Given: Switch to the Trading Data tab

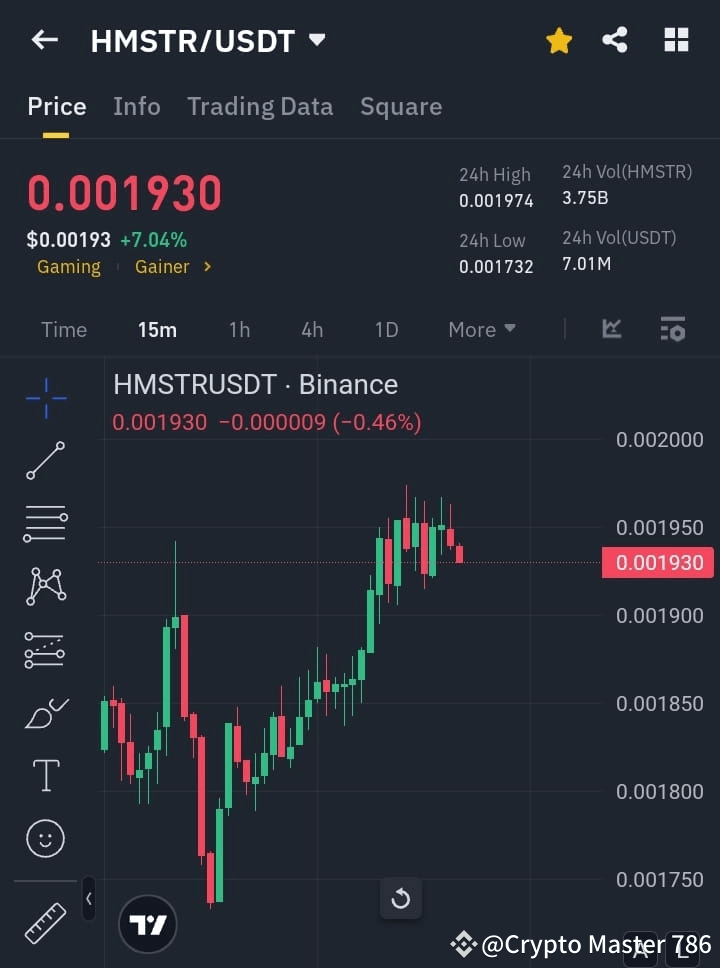Looking at the screenshot, I should tap(260, 106).
